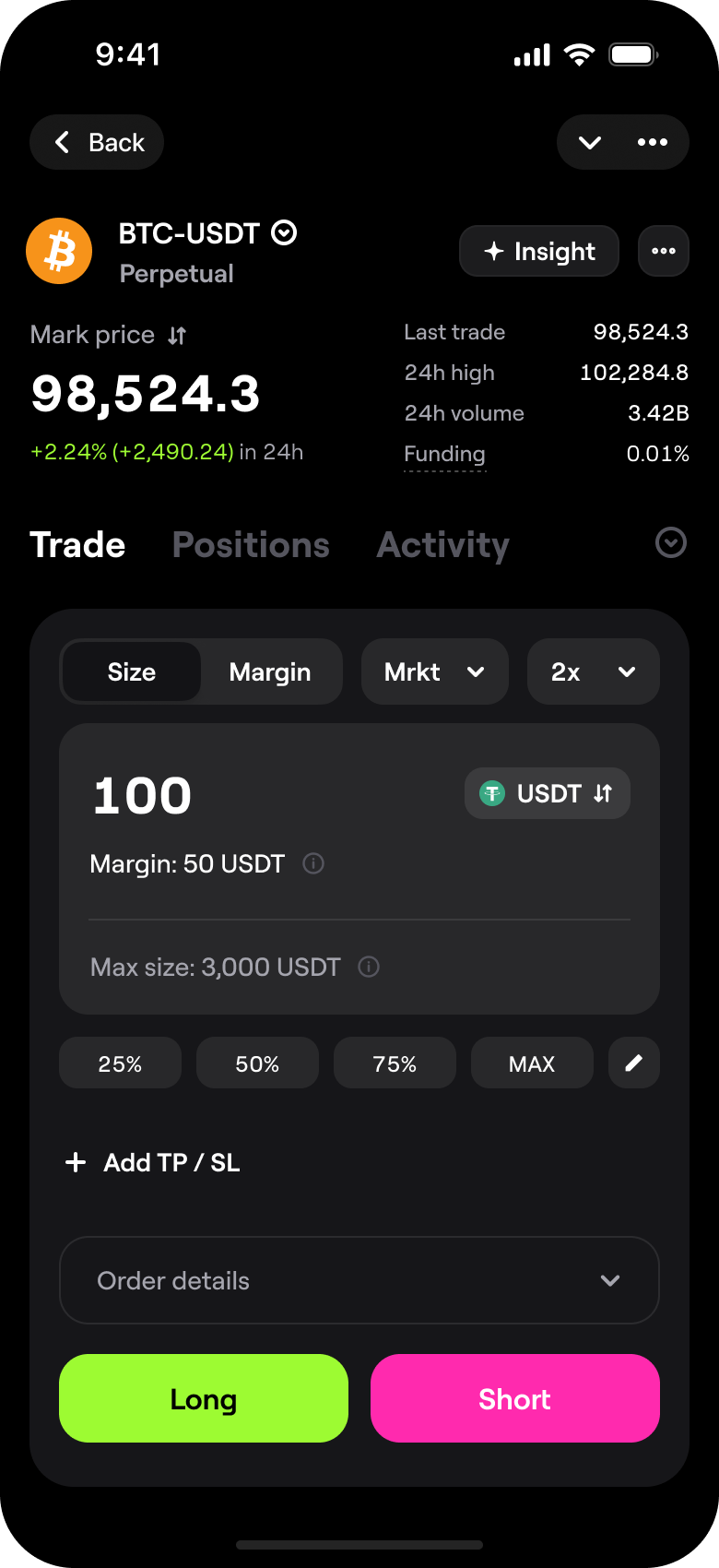Select the Margin input mode
The image size is (719, 1568).
pyautogui.click(x=270, y=671)
